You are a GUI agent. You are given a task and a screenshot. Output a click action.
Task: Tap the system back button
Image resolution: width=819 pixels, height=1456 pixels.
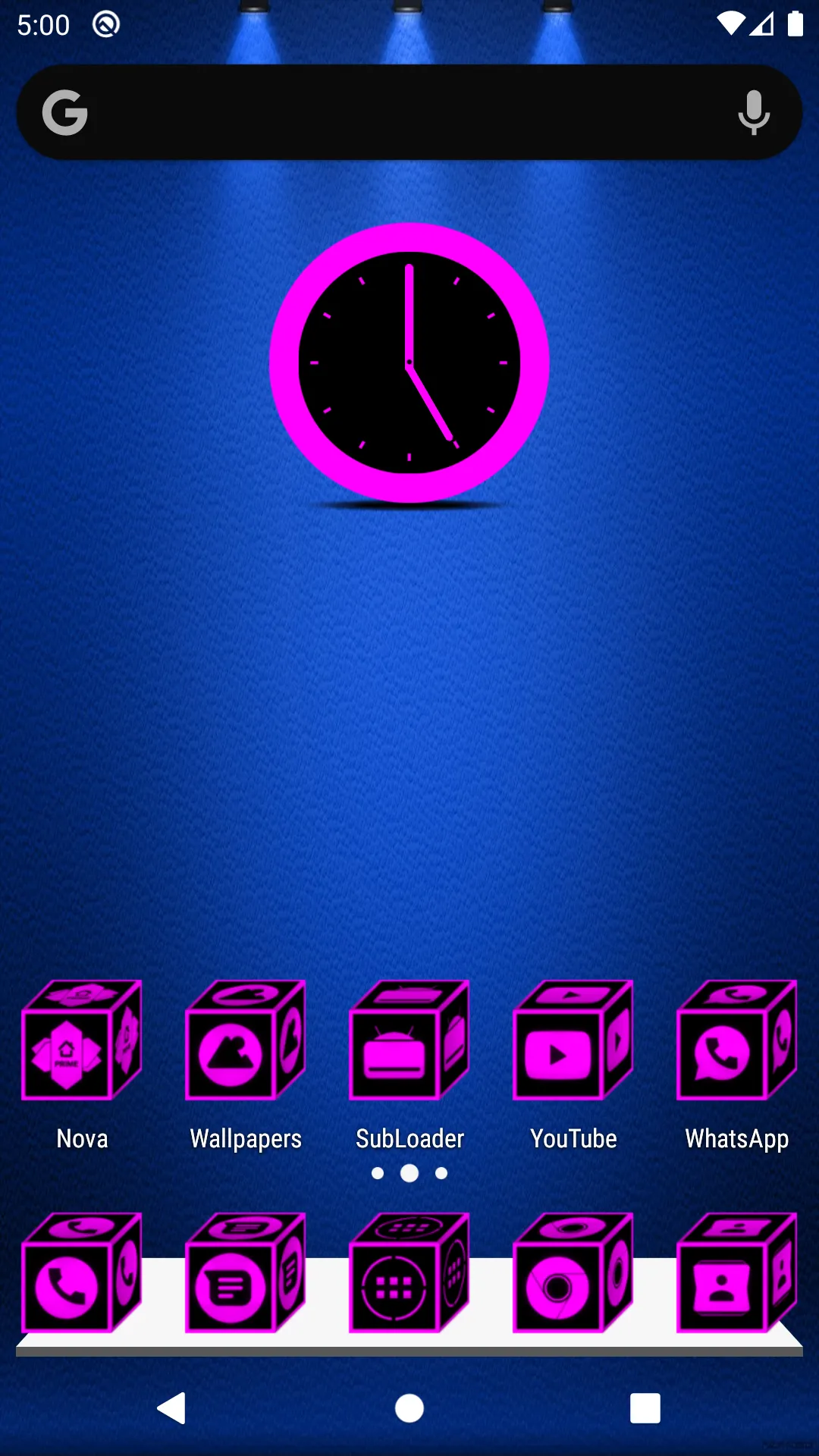coord(172,1408)
